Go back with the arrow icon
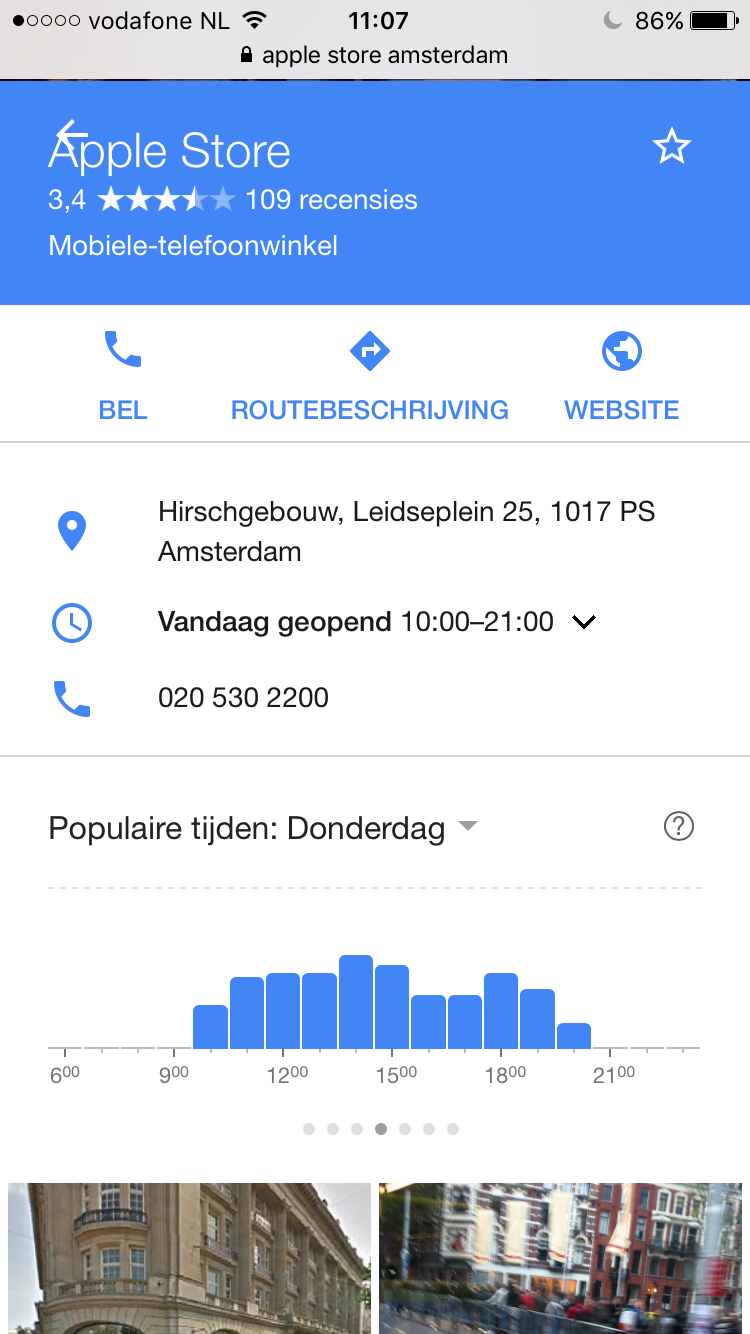The width and height of the screenshot is (750, 1334). pyautogui.click(x=72, y=135)
